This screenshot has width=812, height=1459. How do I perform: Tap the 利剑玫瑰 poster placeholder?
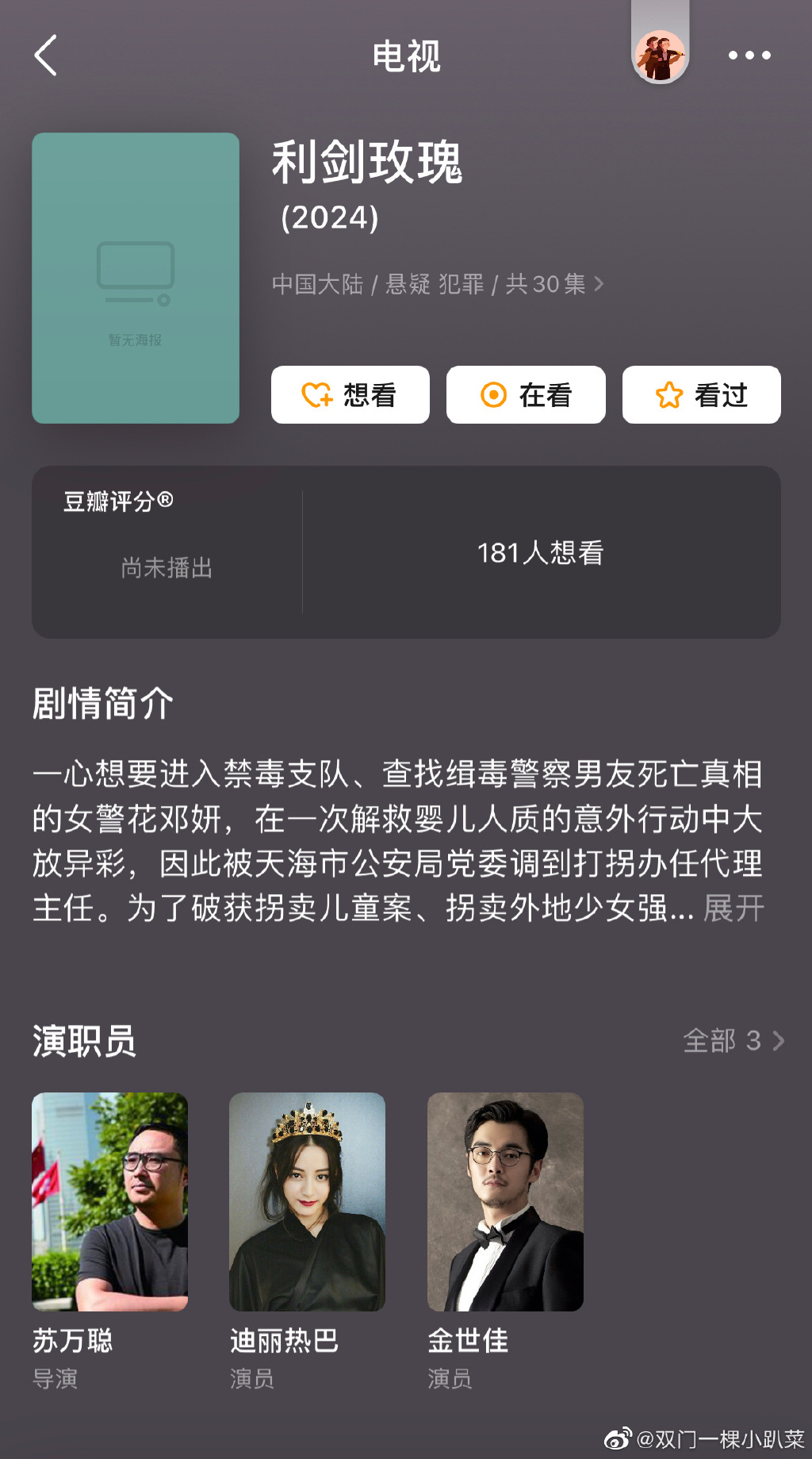(x=136, y=278)
